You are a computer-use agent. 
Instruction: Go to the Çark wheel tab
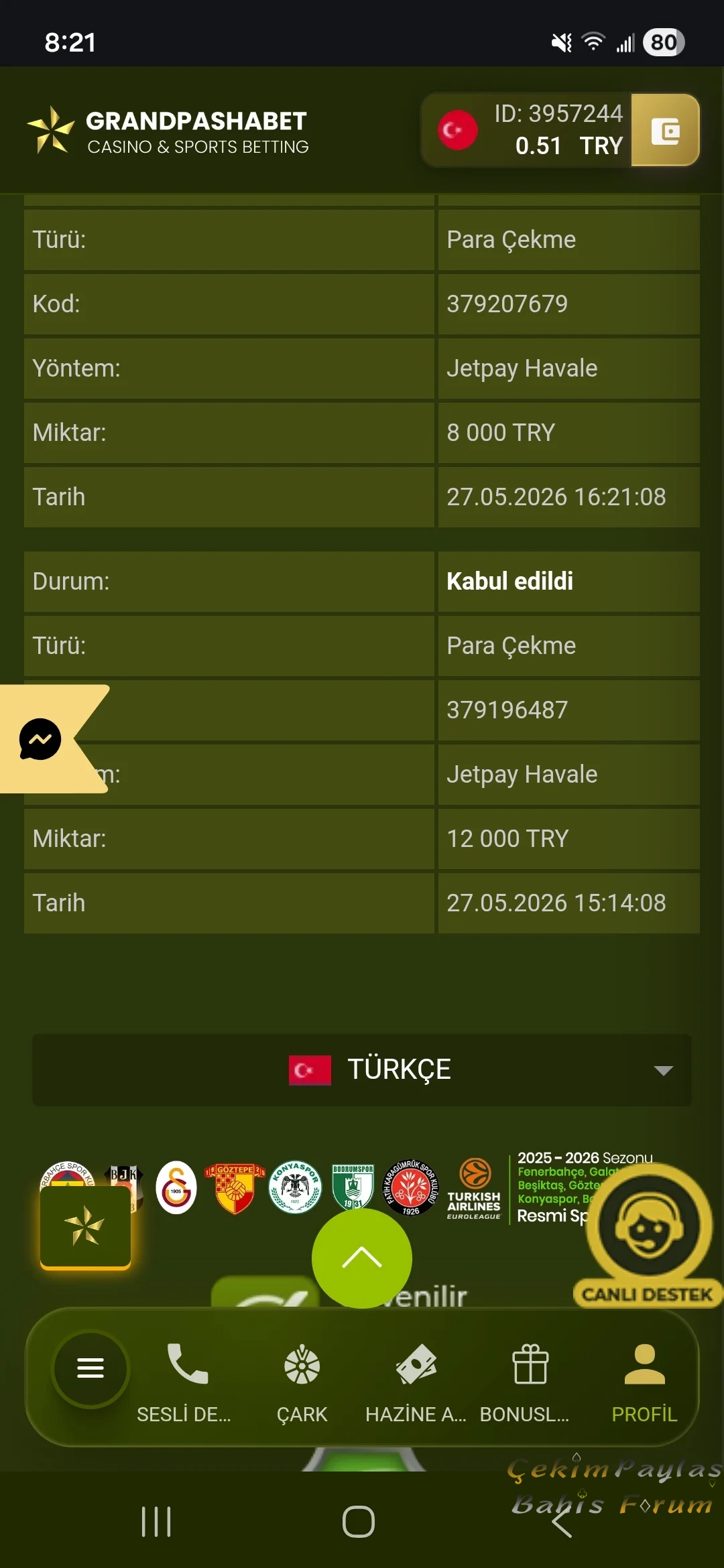[302, 1383]
